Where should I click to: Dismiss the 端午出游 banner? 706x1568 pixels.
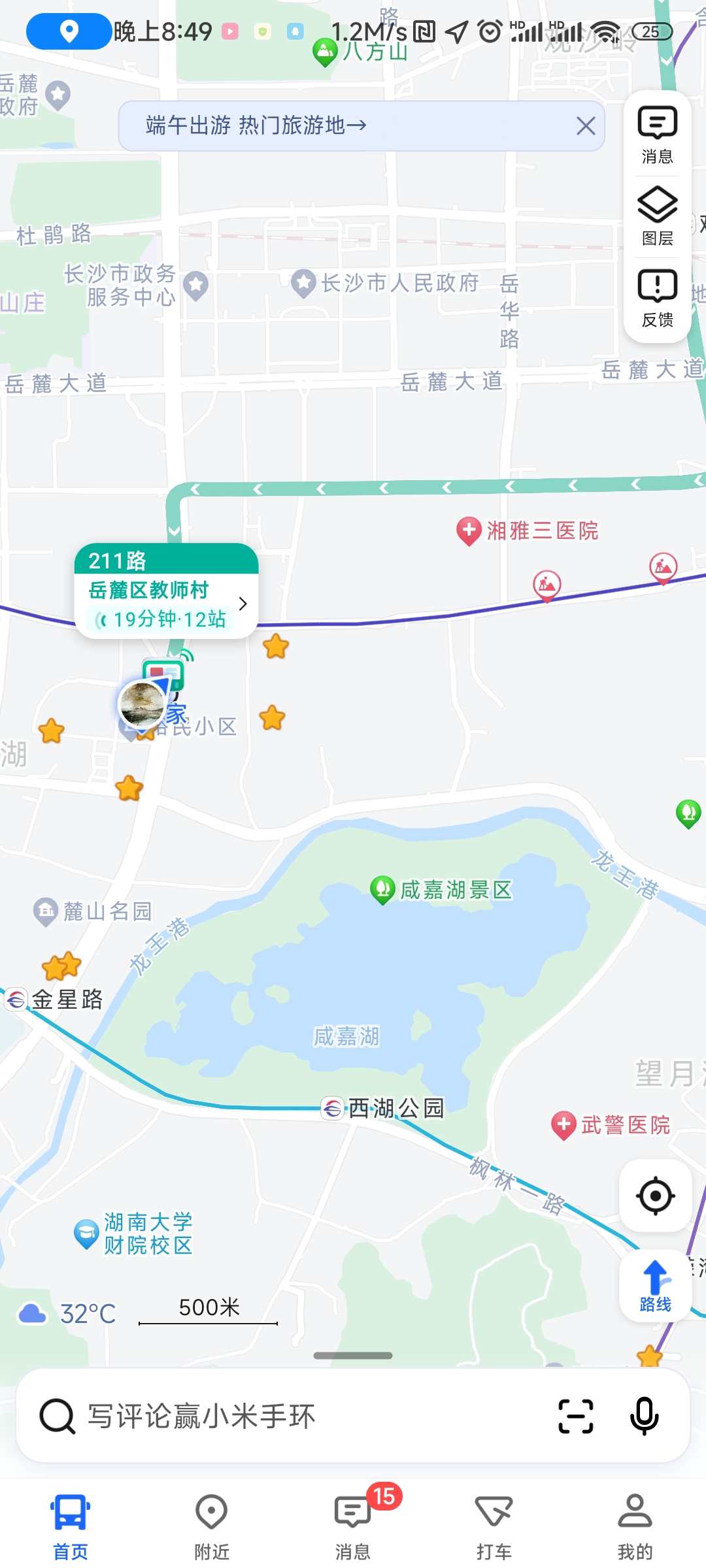(586, 125)
